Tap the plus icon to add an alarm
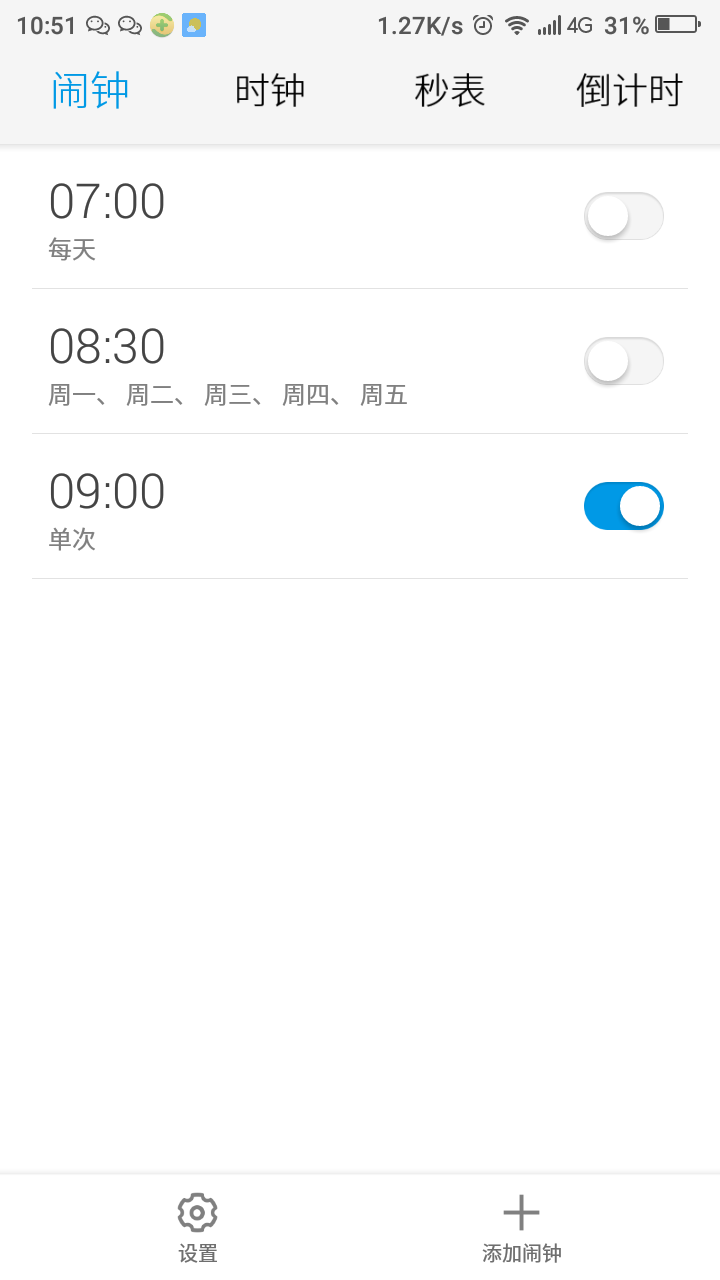Image resolution: width=720 pixels, height=1280 pixels. point(521,1211)
